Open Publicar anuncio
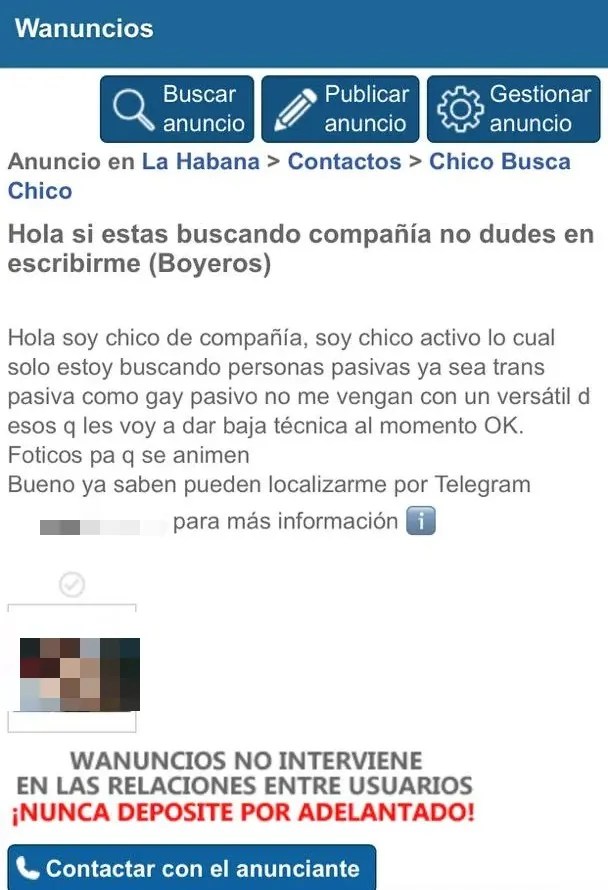This screenshot has height=890, width=608. [341, 109]
